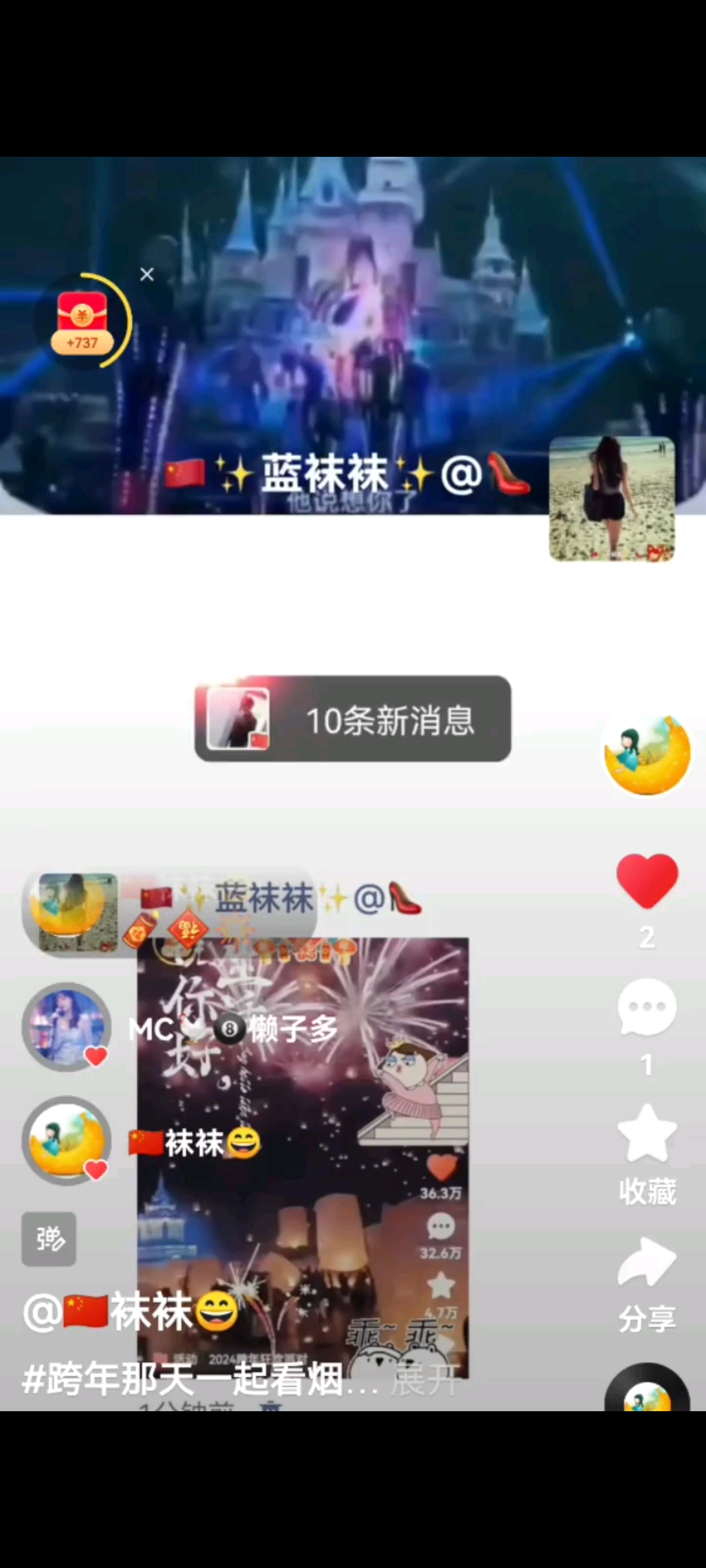
Task: Open MC懒子多's avatar
Action: [x=67, y=1027]
